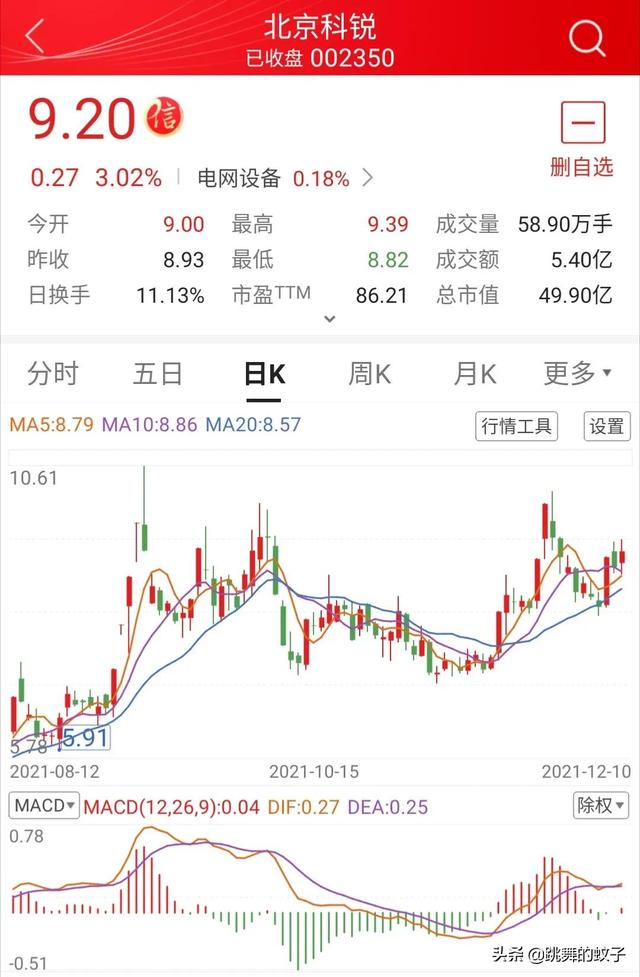Open the stock search magnifier
The width and height of the screenshot is (640, 977).
587,38
